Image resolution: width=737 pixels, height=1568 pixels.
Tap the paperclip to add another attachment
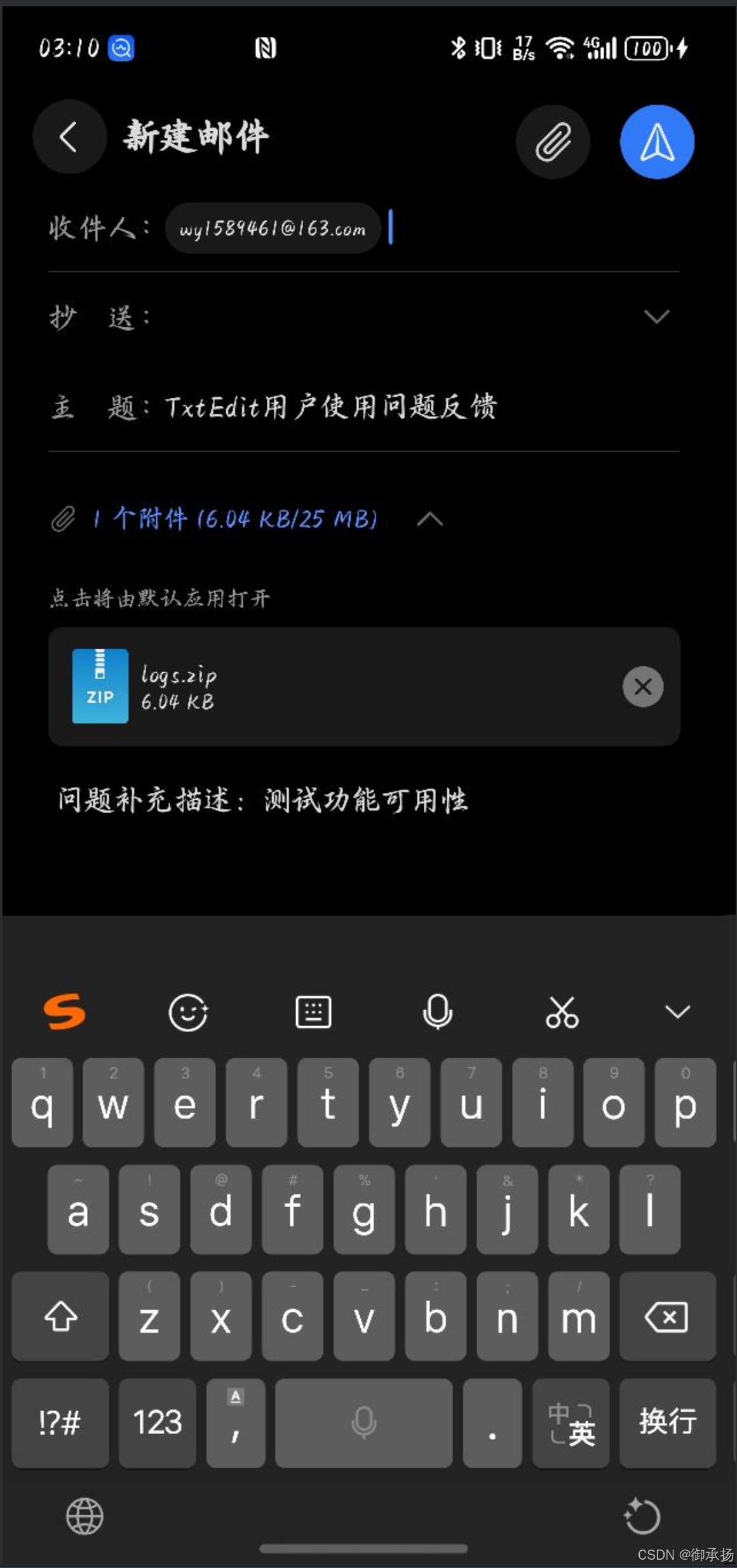(x=553, y=141)
